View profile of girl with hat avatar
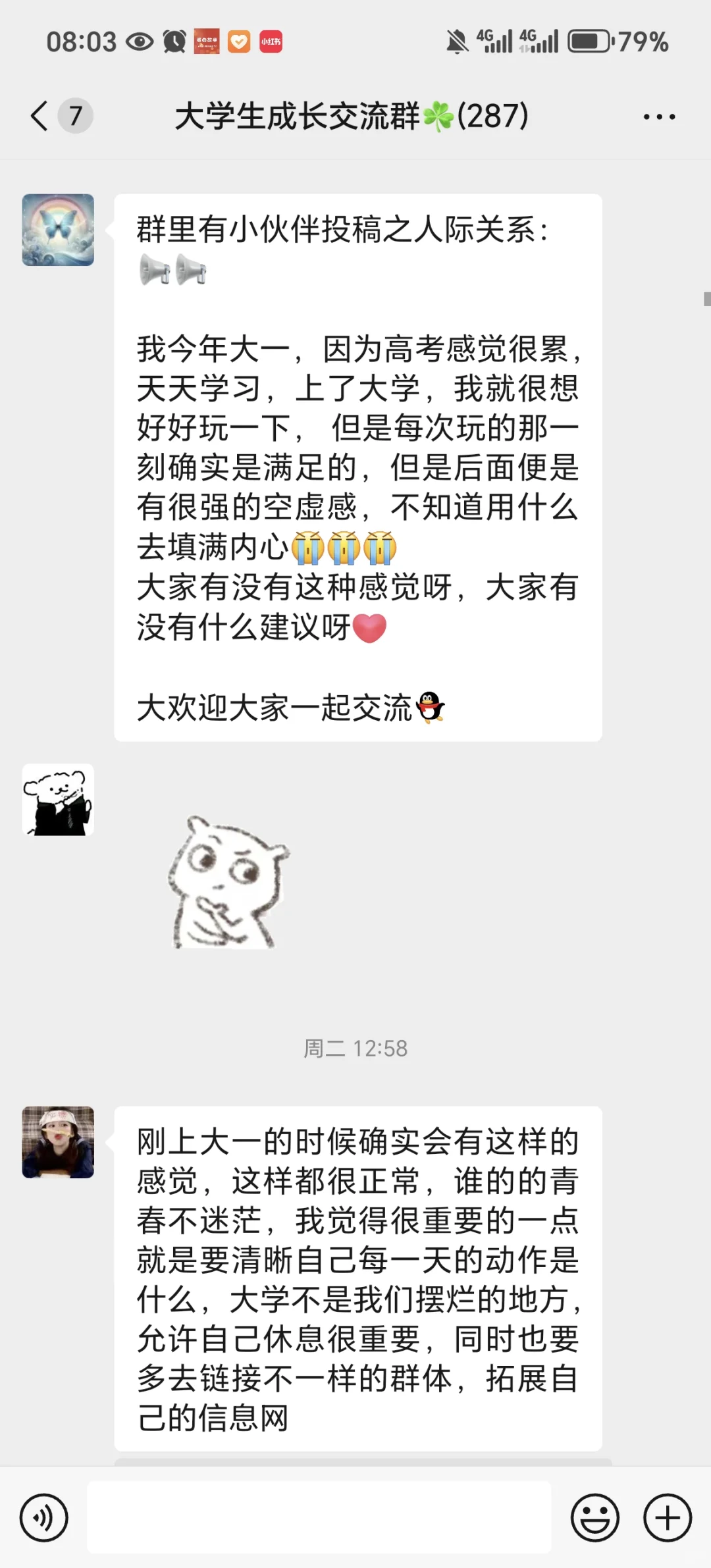Image resolution: width=711 pixels, height=1568 pixels. pos(58,1142)
